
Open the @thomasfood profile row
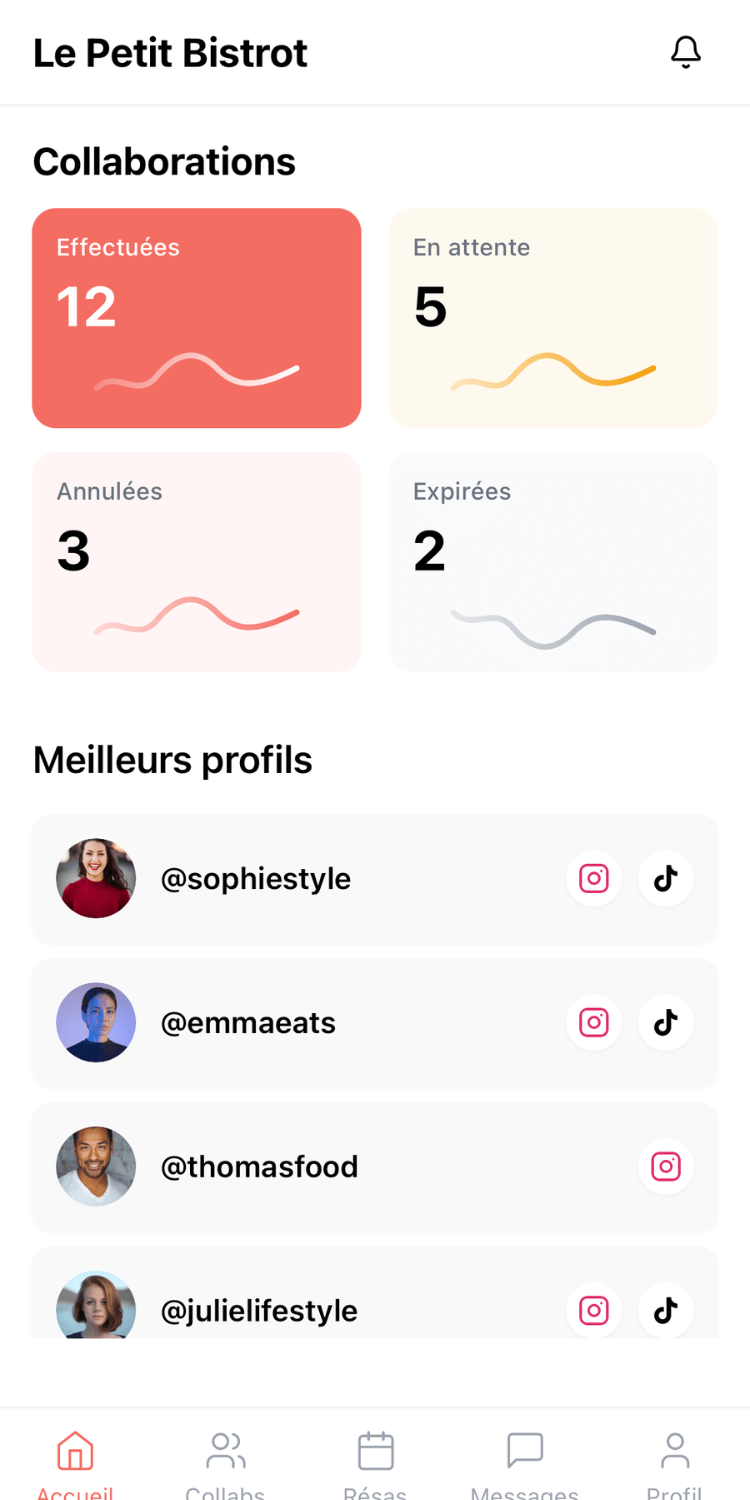point(300,1167)
